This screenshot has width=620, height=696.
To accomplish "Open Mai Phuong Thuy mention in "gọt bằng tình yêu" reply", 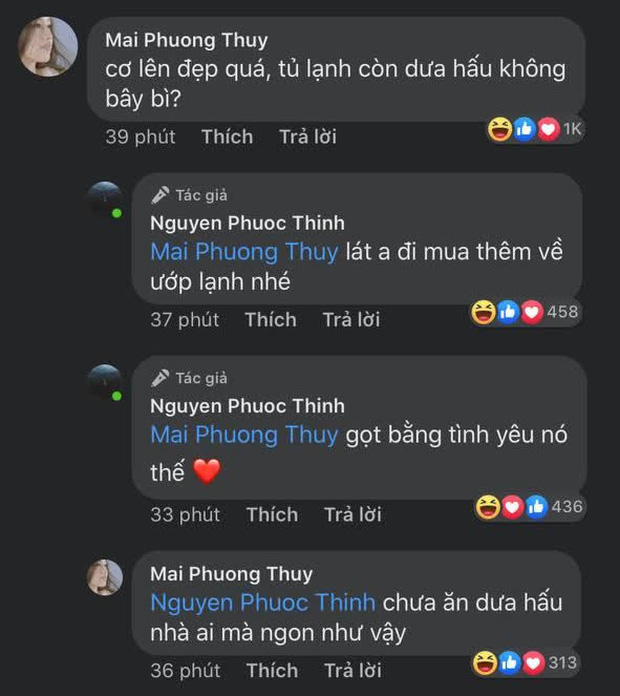I will click(x=244, y=435).
